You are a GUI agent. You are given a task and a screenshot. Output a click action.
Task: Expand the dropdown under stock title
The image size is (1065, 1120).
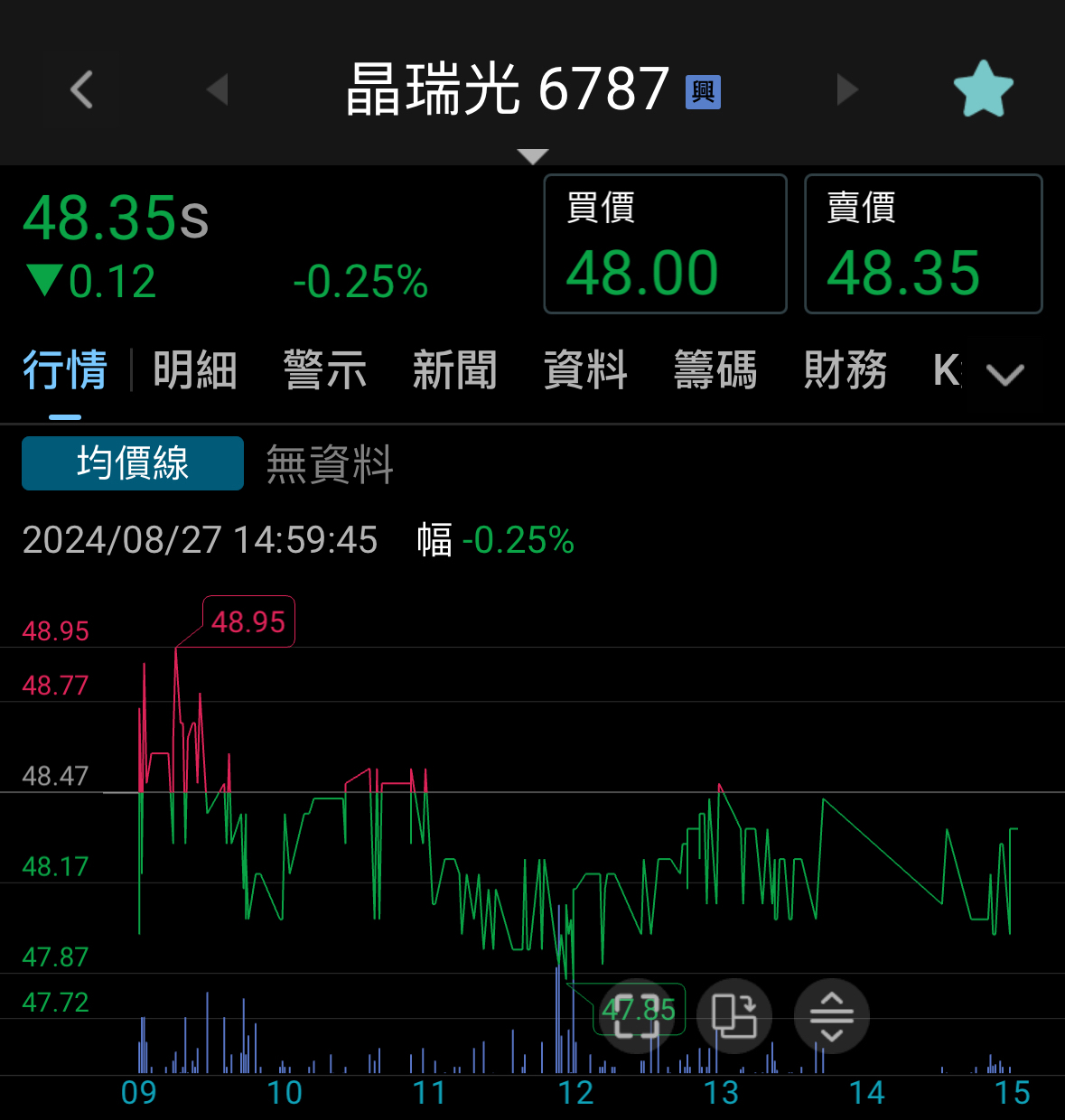[x=533, y=156]
